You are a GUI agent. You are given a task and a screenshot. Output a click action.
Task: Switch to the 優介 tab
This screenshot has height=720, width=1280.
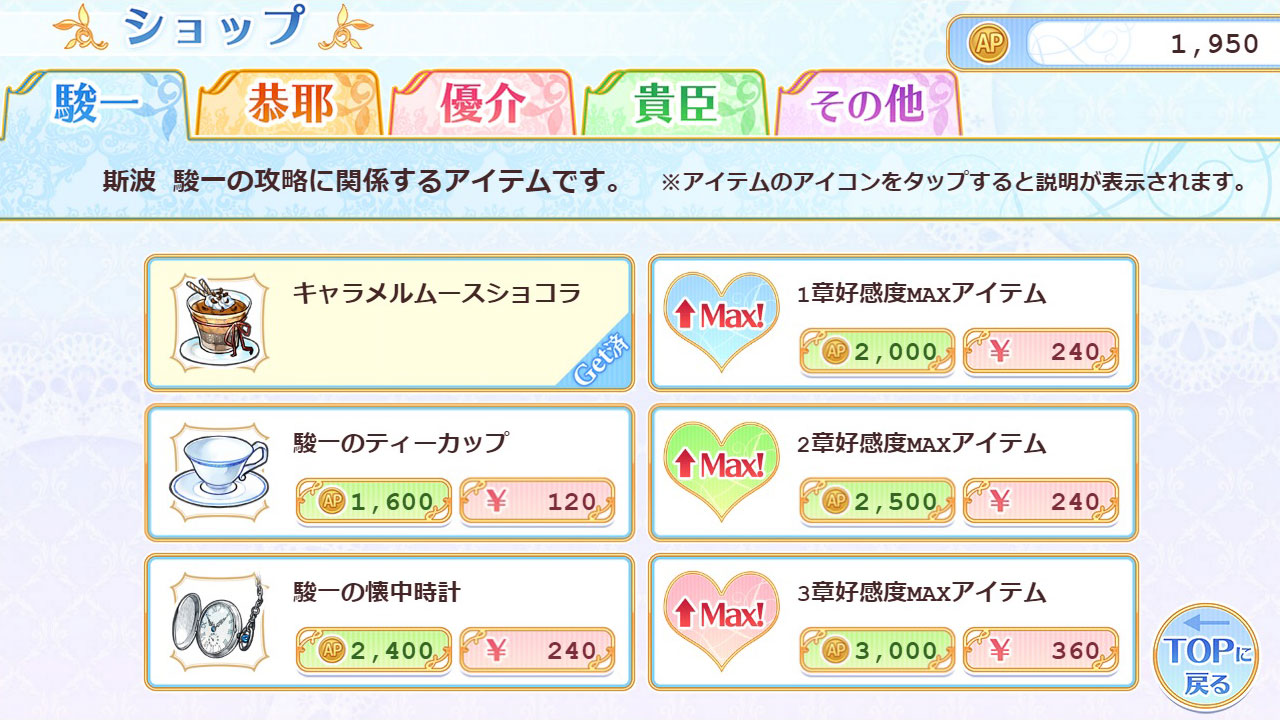(x=482, y=104)
